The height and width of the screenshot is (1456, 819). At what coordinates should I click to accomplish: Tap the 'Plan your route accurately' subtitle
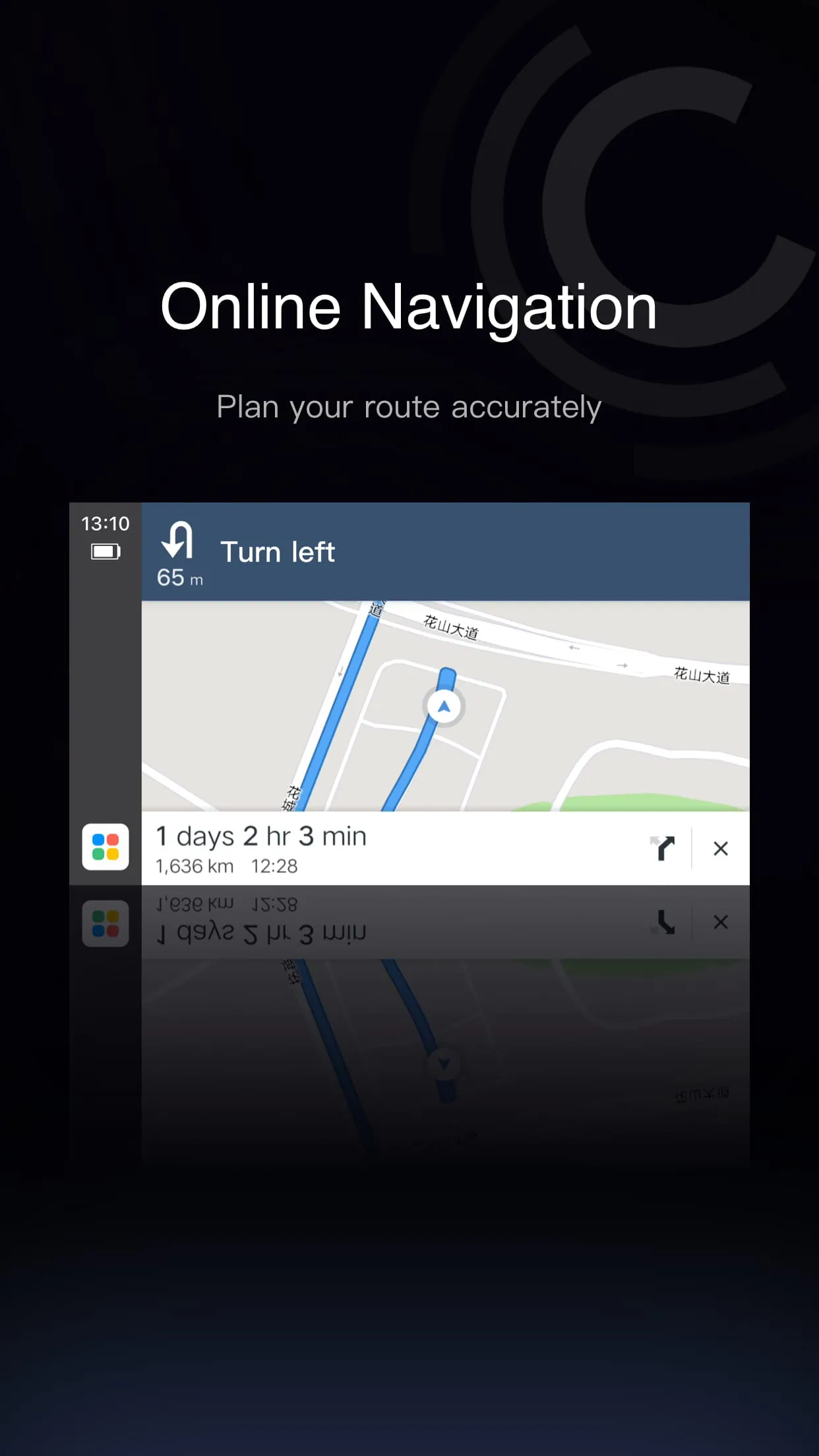click(409, 408)
